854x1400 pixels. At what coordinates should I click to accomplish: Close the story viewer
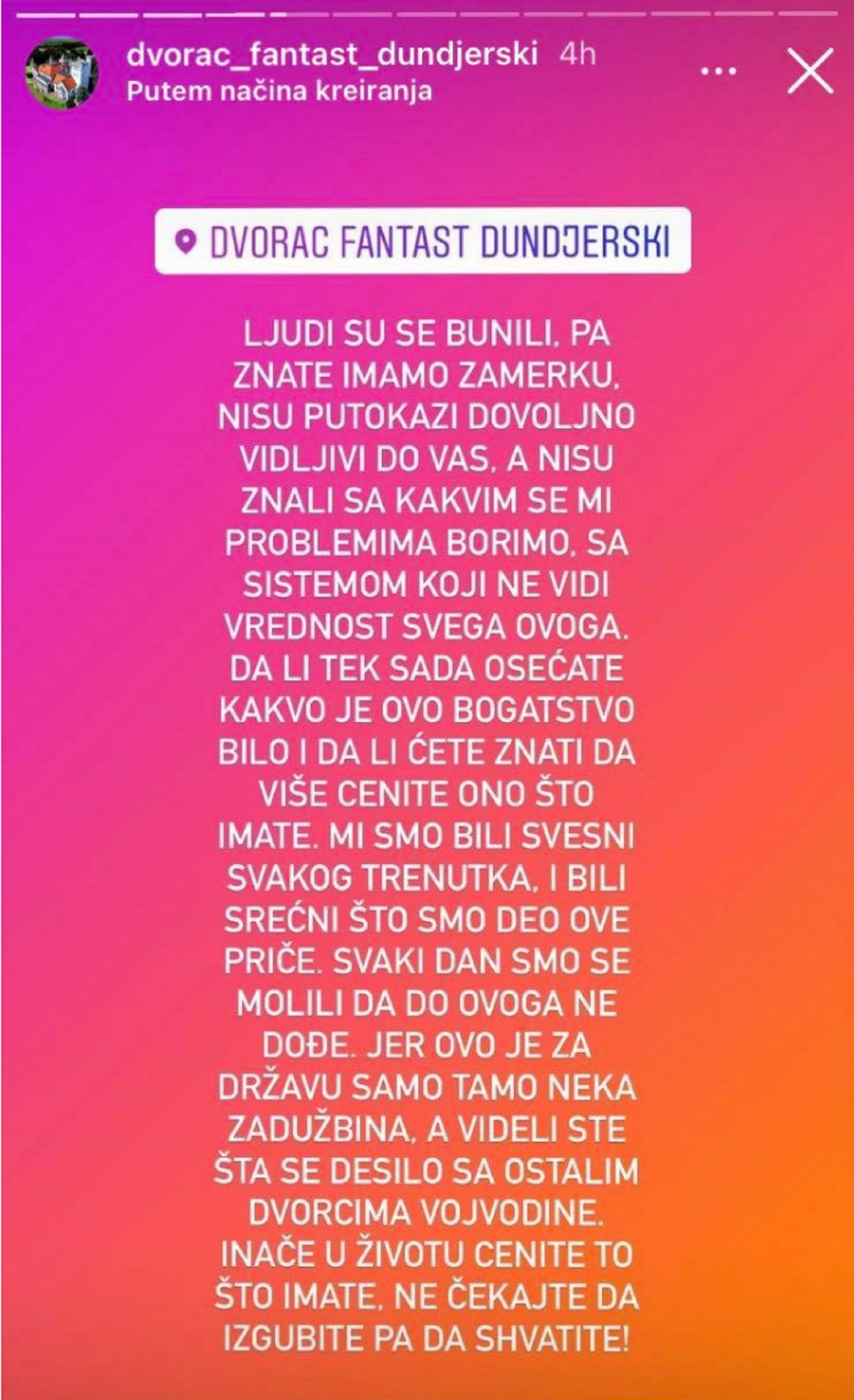click(x=810, y=72)
